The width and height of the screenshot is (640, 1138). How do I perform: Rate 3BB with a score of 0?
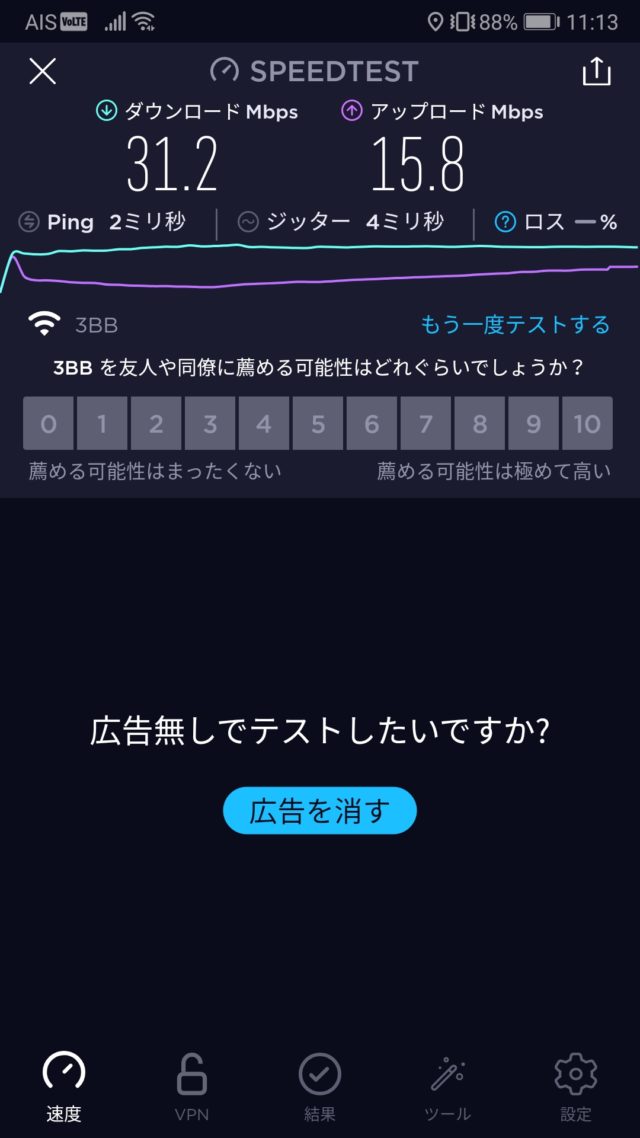[x=48, y=423]
